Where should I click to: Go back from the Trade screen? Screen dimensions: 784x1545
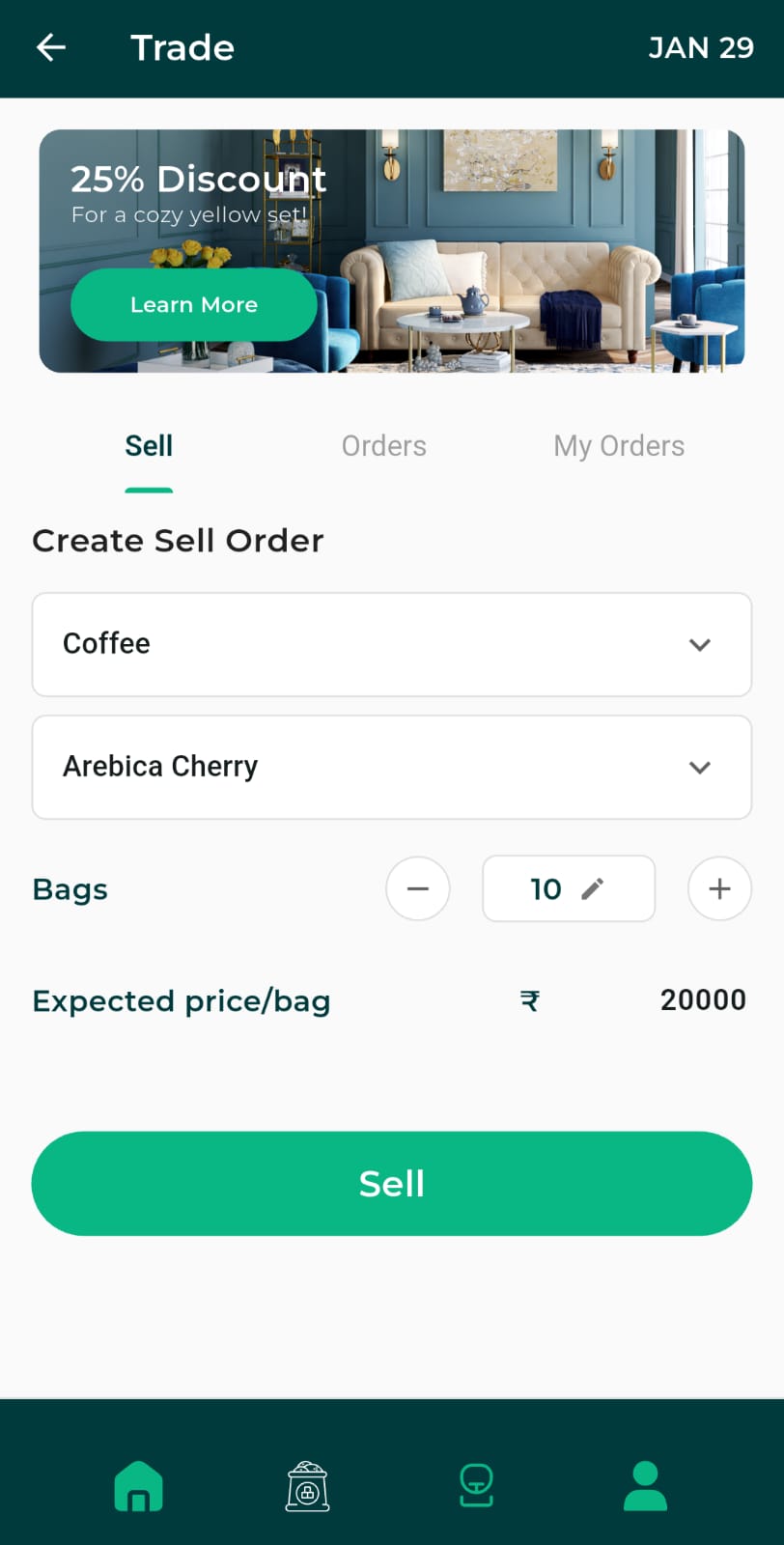click(x=51, y=47)
